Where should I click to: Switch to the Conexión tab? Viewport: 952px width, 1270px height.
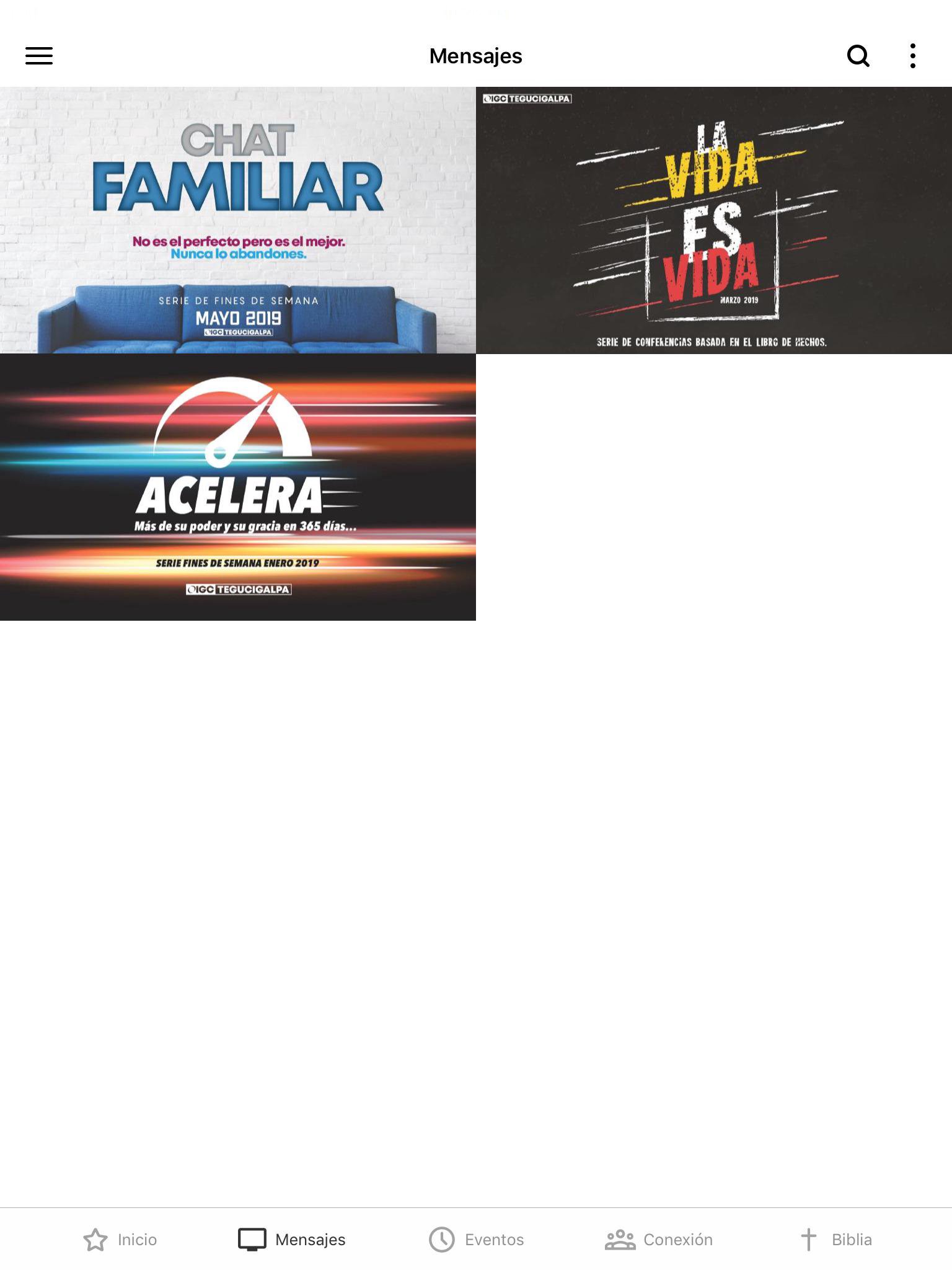pos(658,1239)
